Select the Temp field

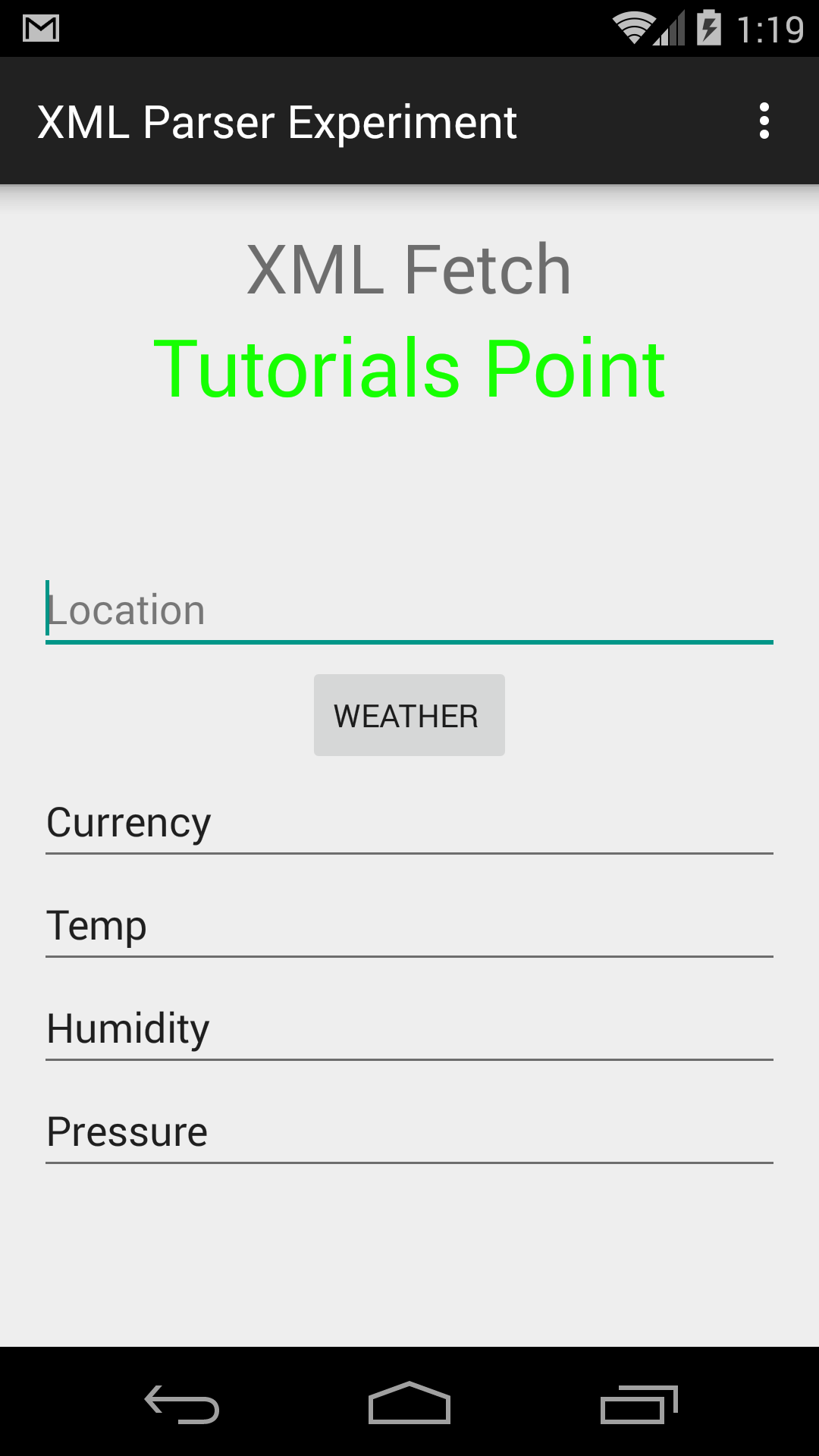click(x=409, y=926)
